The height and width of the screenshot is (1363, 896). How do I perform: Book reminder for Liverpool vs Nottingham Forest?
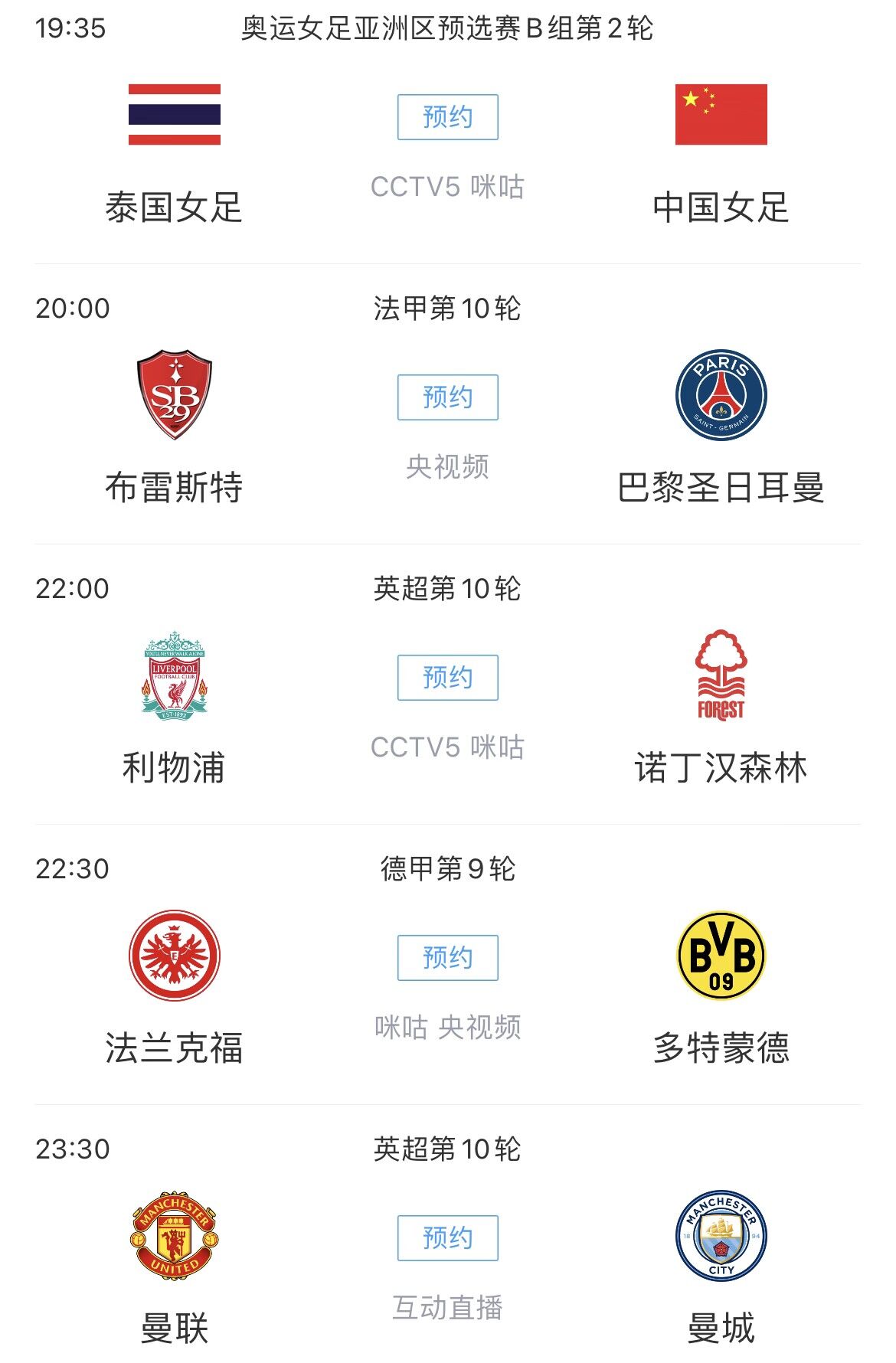[447, 678]
